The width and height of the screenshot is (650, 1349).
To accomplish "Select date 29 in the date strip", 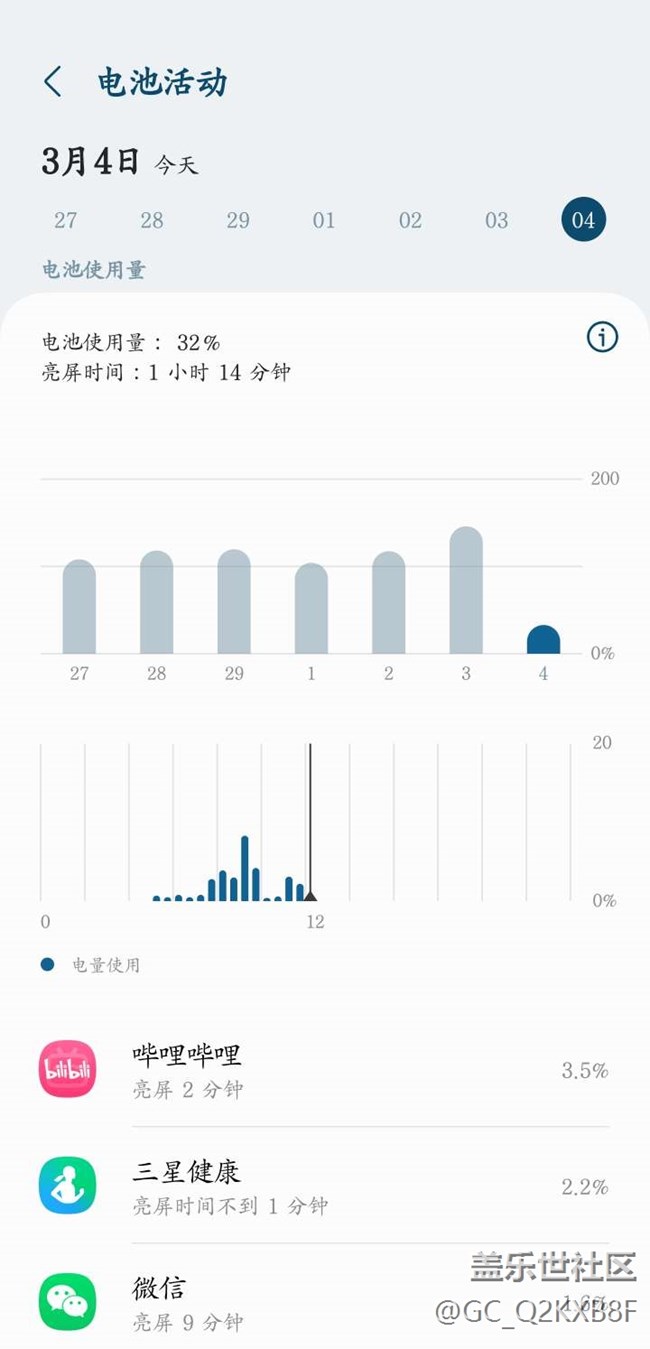I will point(238,220).
